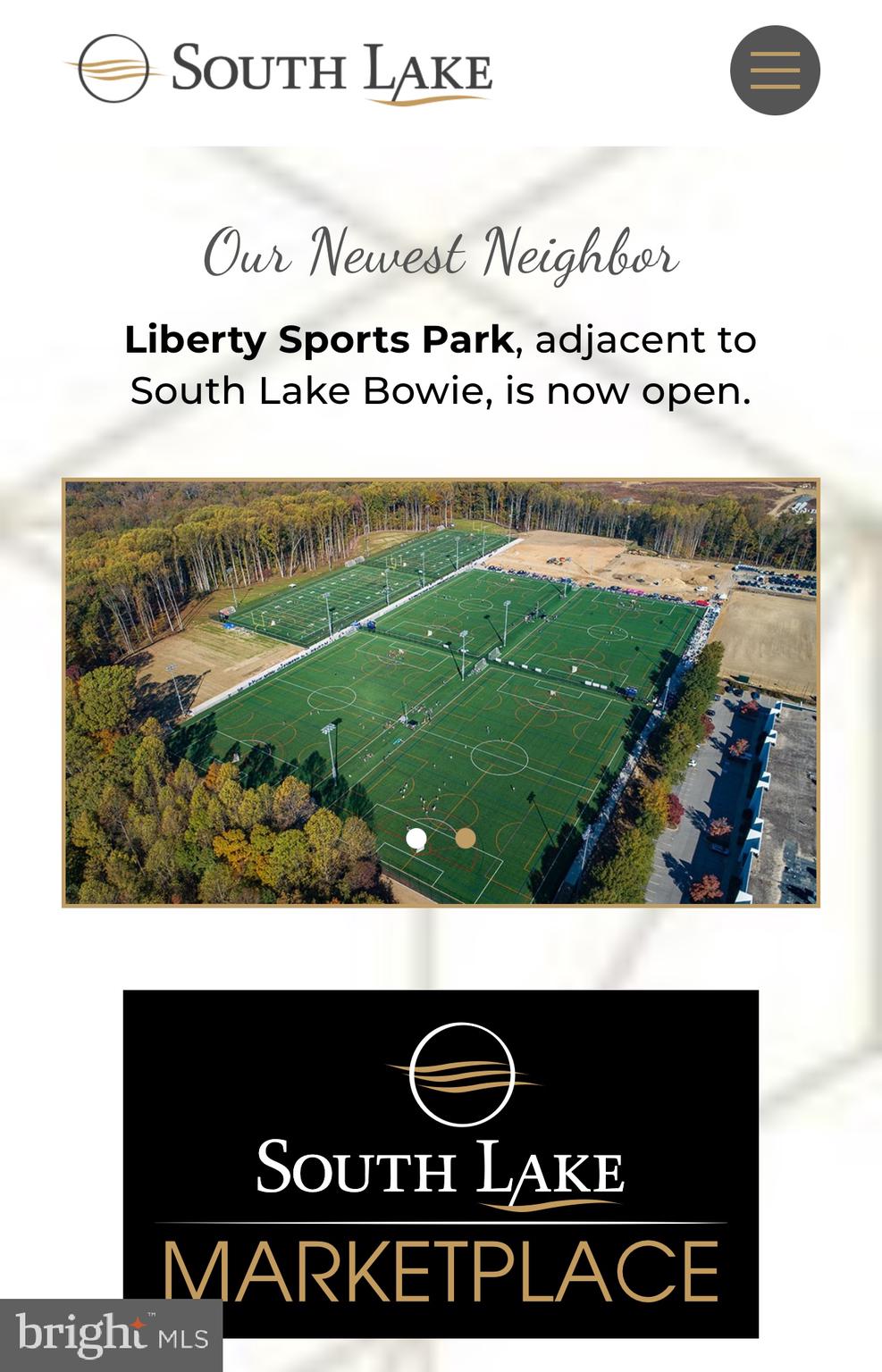Image resolution: width=882 pixels, height=1372 pixels.
Task: Click the Liberty Sports Park bold text
Action: coord(317,341)
